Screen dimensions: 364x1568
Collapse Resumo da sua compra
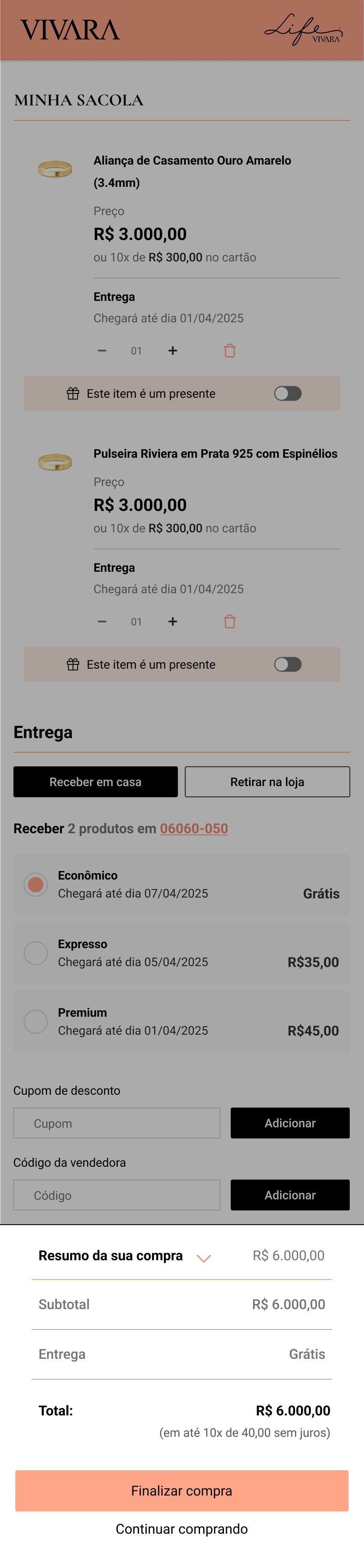coord(204,1258)
